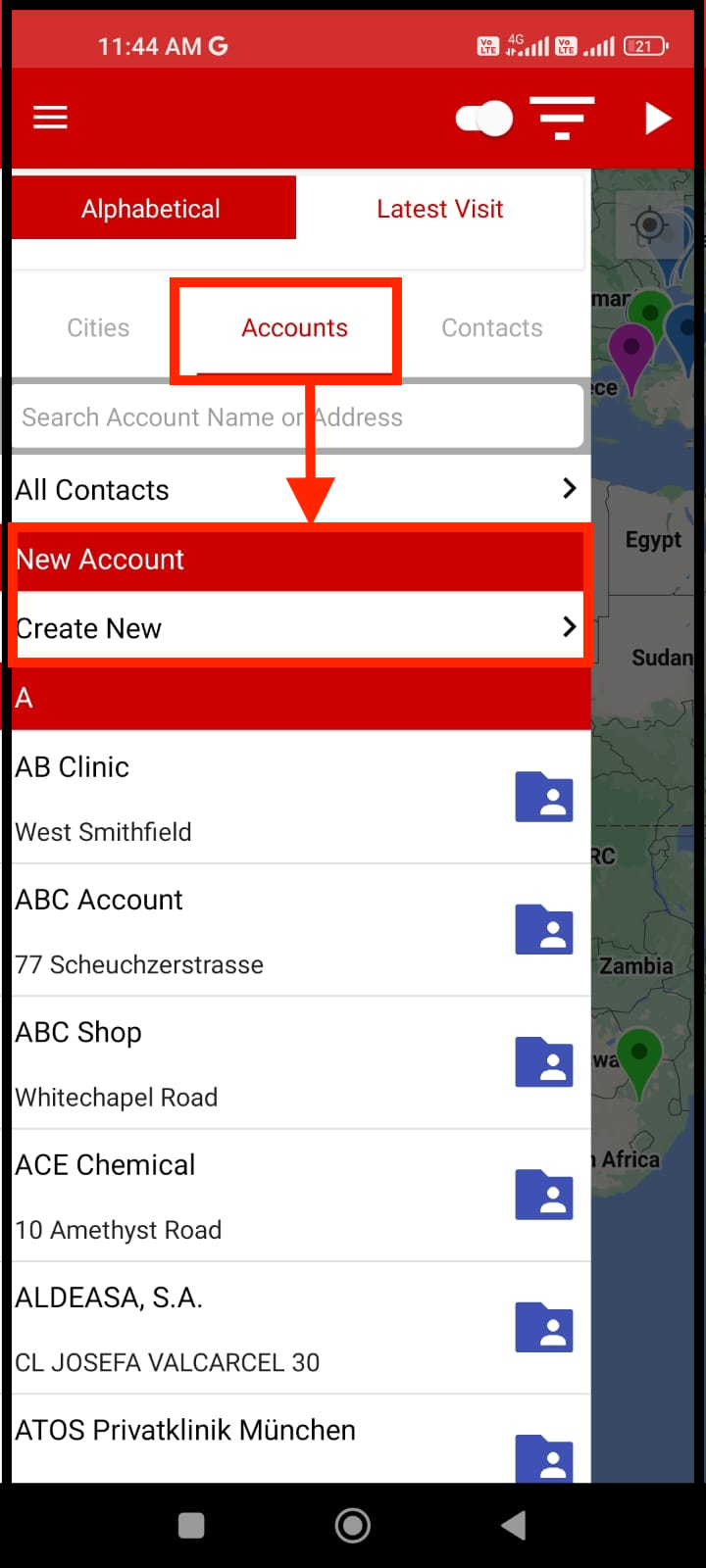Toggle the switch in the top bar
Screen dimensions: 706x1568
pyautogui.click(x=484, y=119)
